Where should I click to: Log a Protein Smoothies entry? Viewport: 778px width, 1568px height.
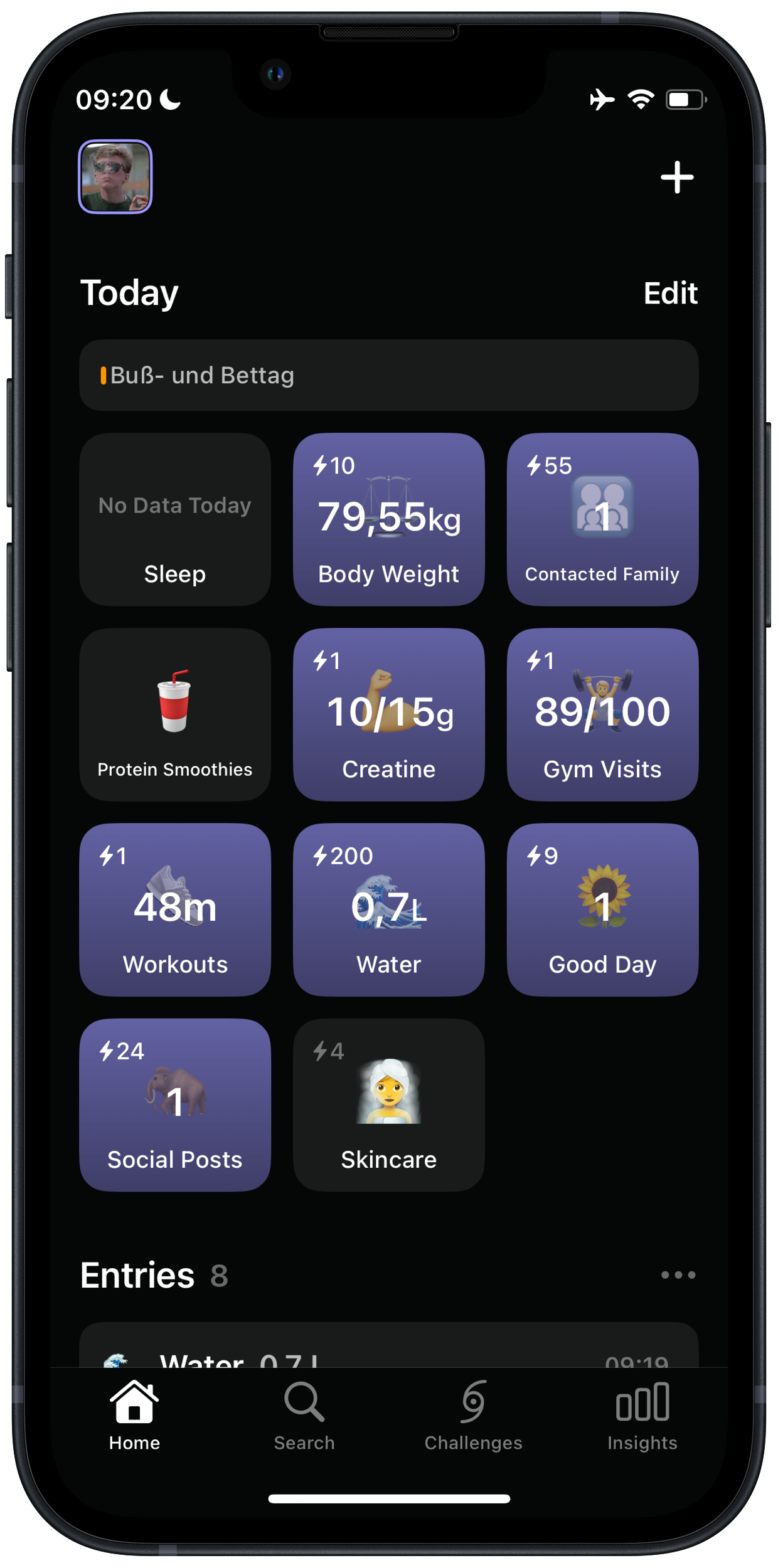(175, 714)
